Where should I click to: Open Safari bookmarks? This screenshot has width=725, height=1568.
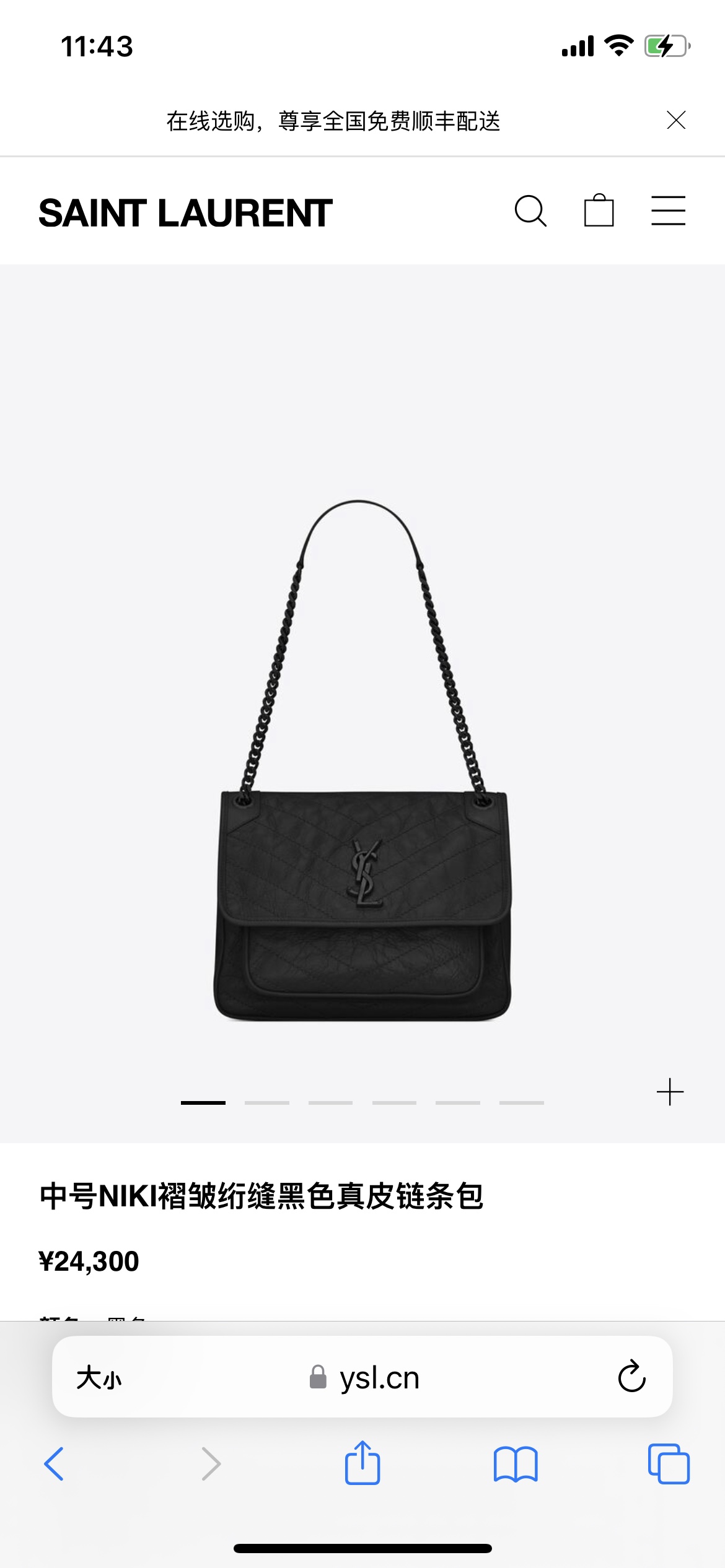click(516, 1464)
